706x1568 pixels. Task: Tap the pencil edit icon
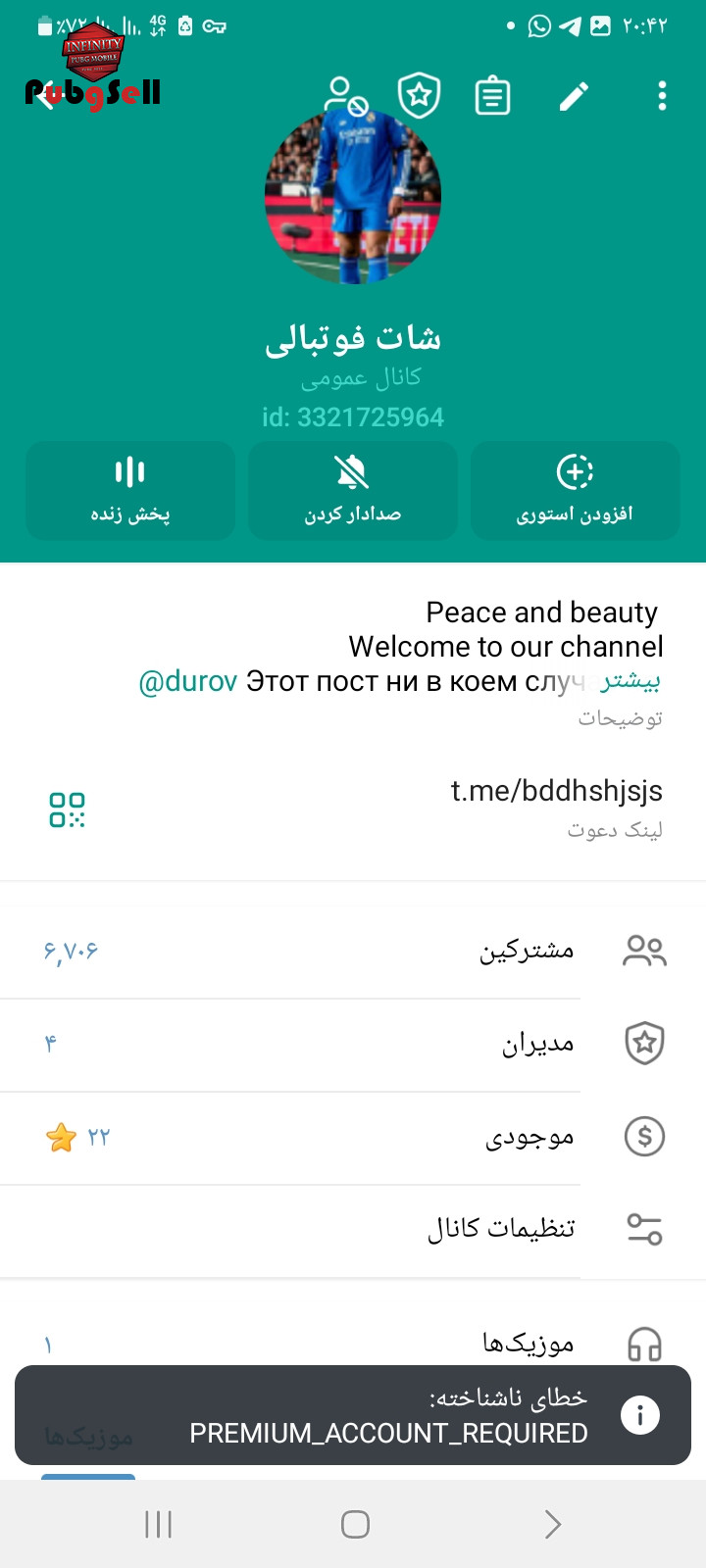574,96
